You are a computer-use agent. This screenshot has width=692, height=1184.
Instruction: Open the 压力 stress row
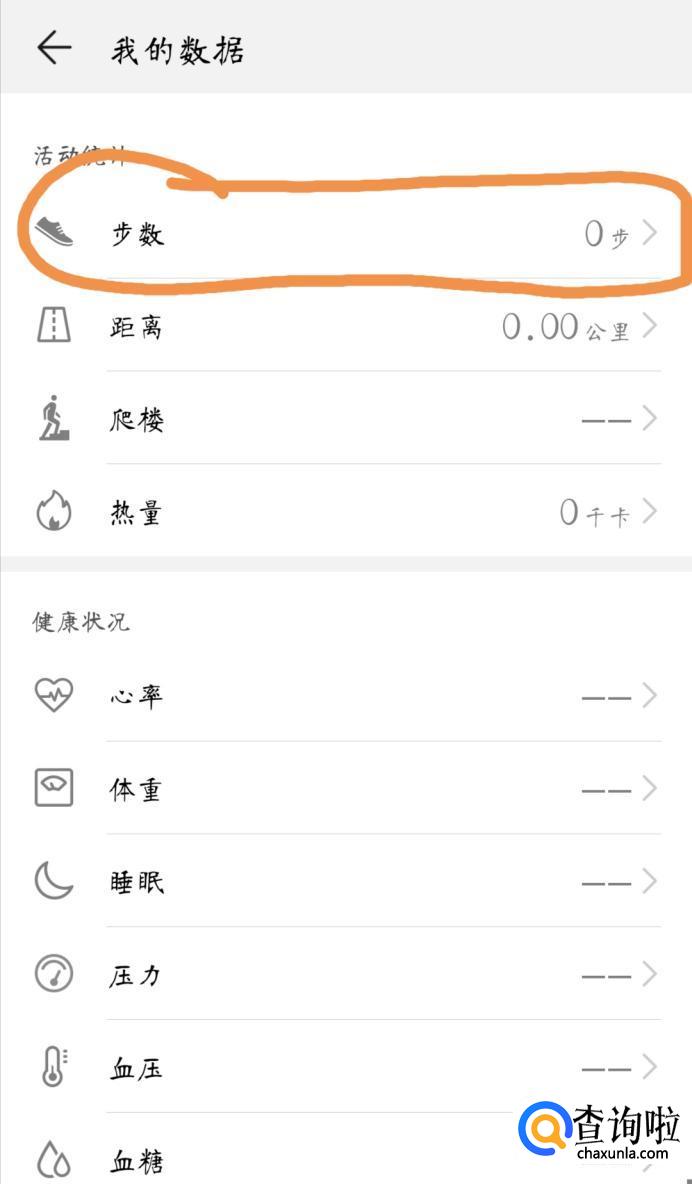(x=345, y=975)
